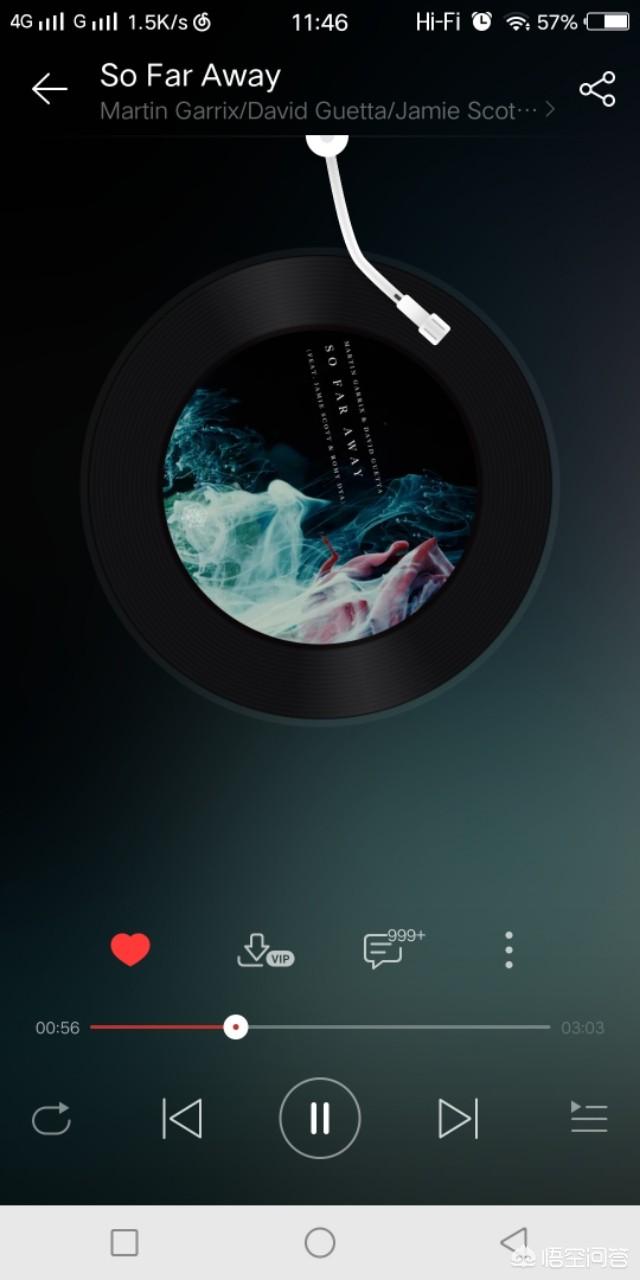Tap the vinyl album cover disc
This screenshot has height=1280, width=640.
point(319,485)
